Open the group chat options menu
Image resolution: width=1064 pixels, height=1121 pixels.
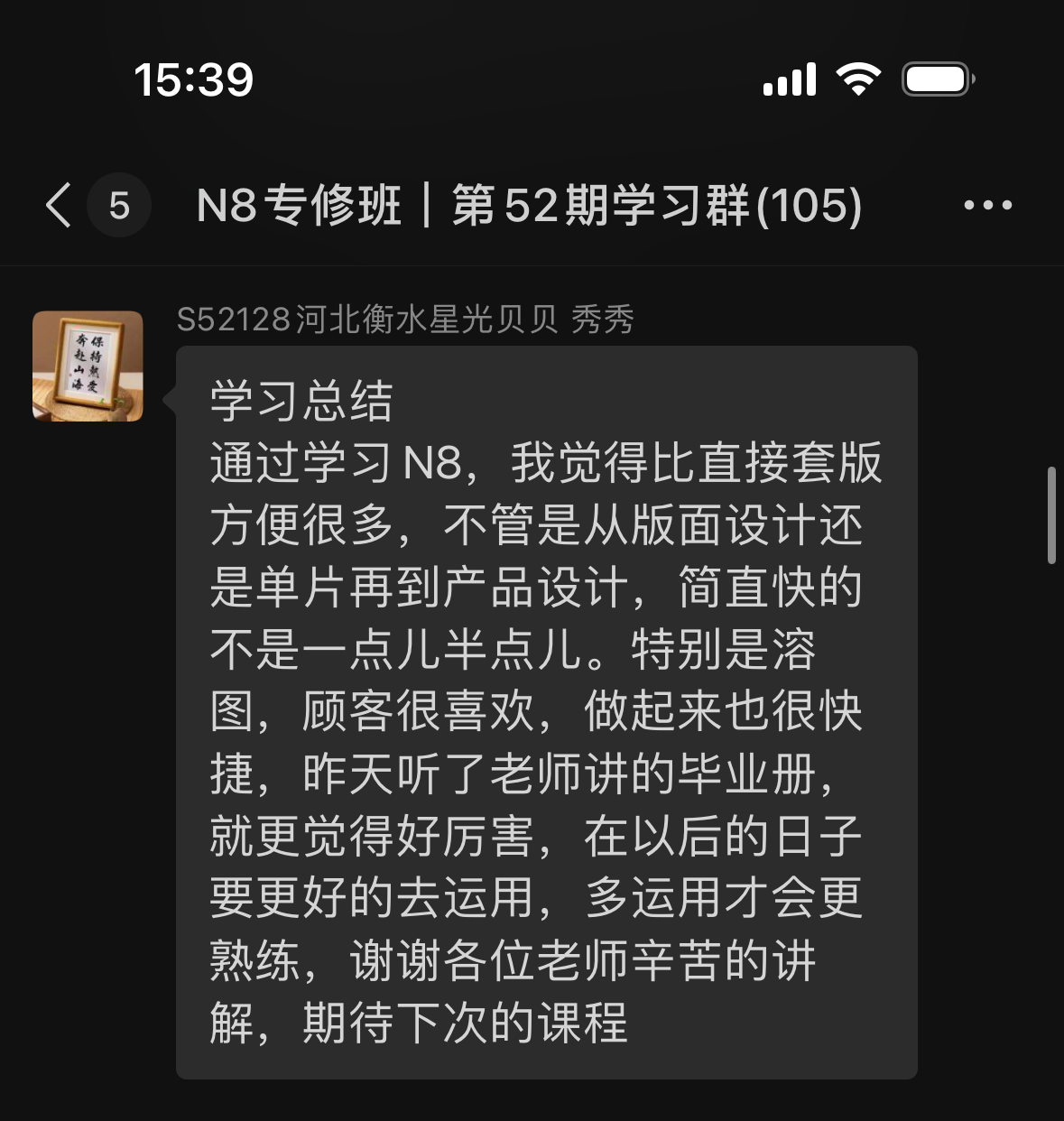click(x=987, y=206)
